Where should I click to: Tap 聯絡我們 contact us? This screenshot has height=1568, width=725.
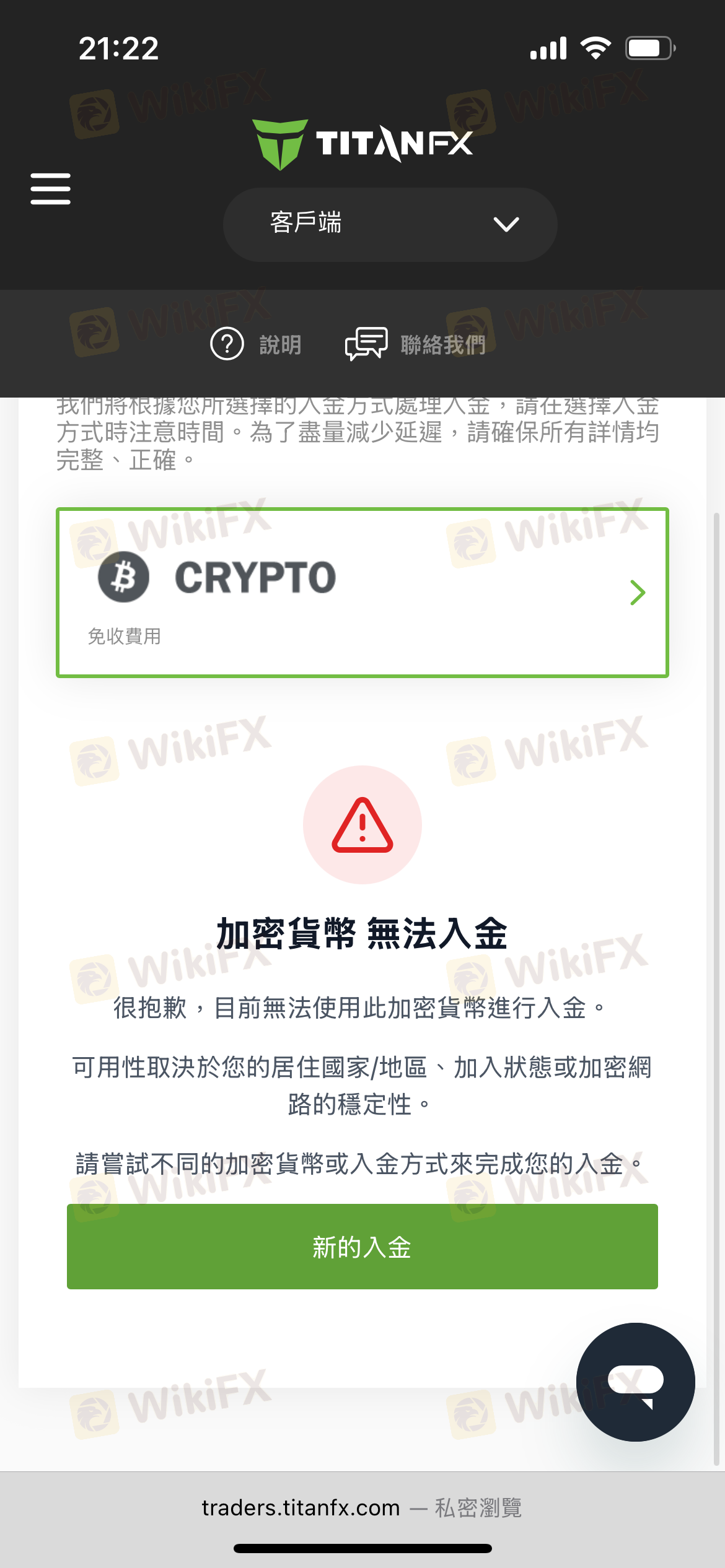click(x=416, y=344)
